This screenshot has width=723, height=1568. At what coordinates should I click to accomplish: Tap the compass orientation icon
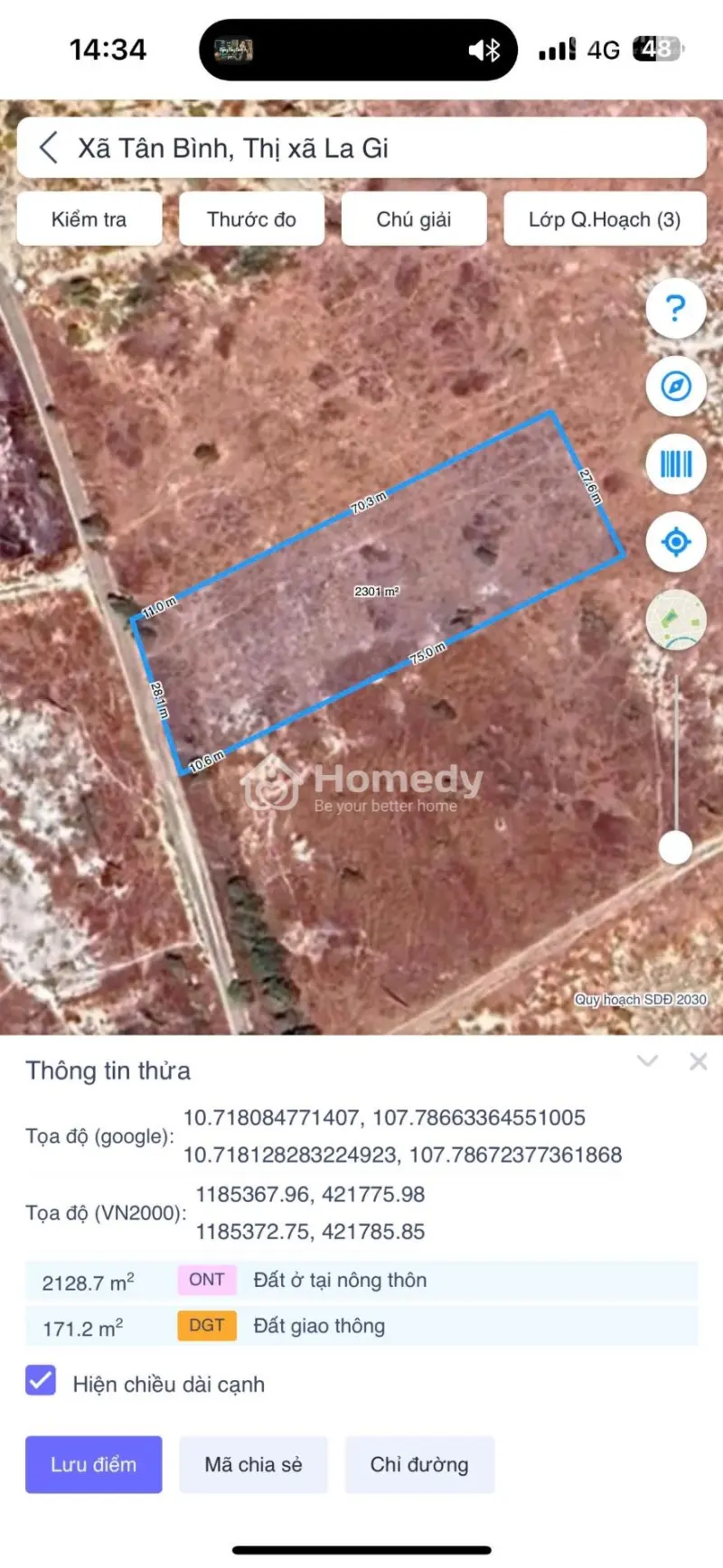(x=675, y=387)
